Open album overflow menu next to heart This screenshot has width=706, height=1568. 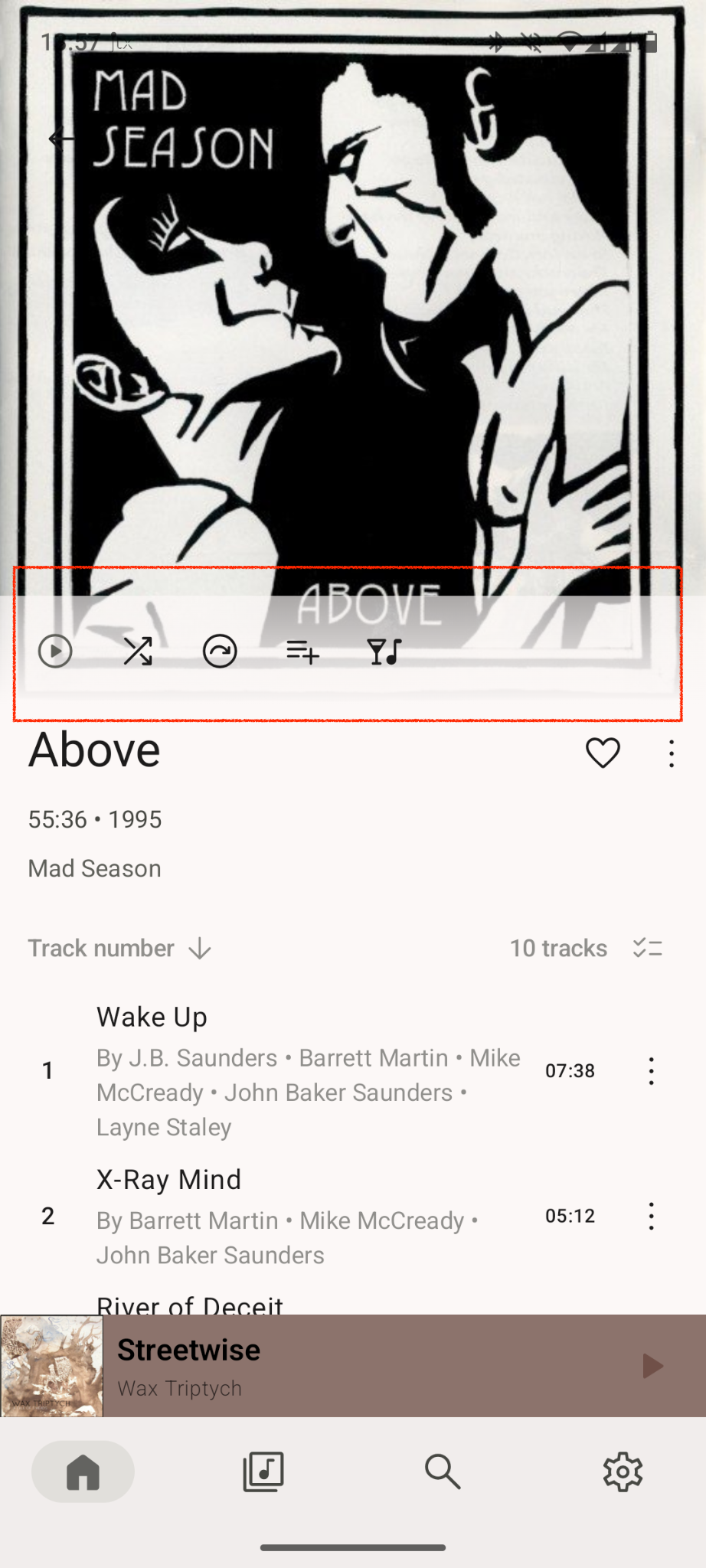pyautogui.click(x=672, y=753)
